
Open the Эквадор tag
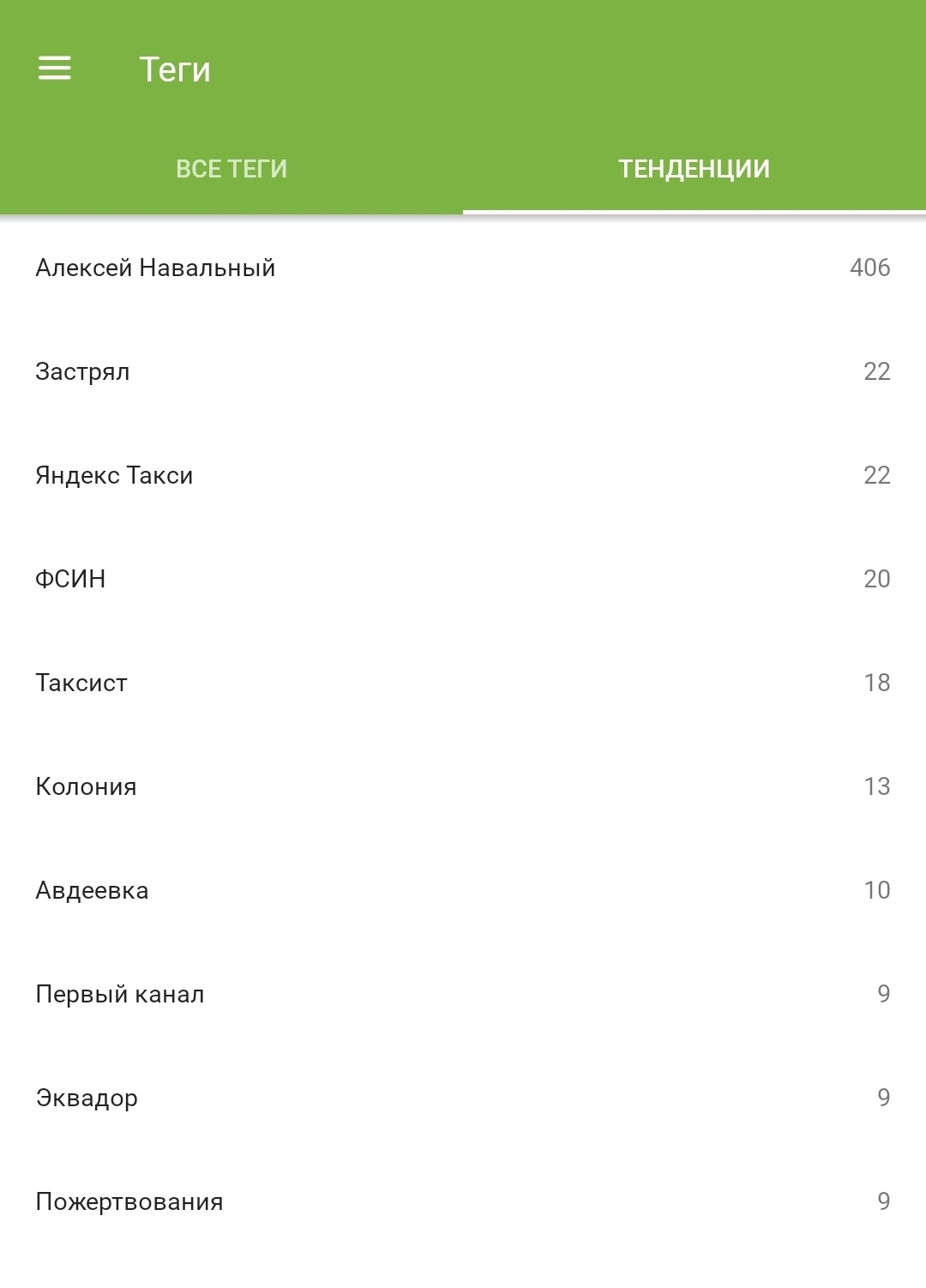coord(87,1098)
